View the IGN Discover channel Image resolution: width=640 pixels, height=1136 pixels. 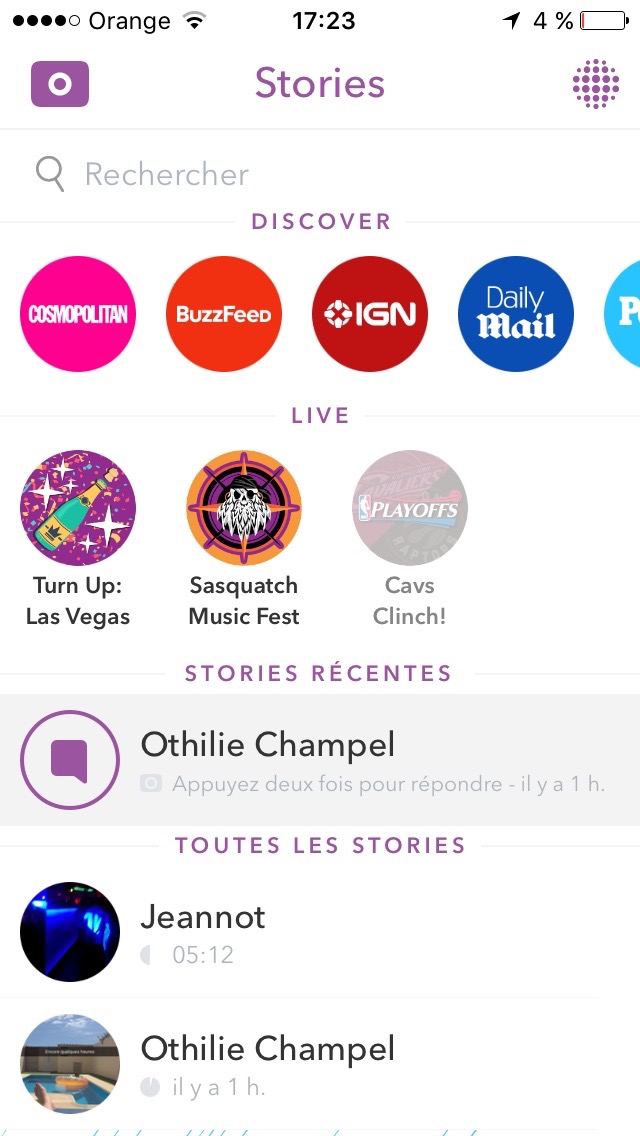click(370, 314)
